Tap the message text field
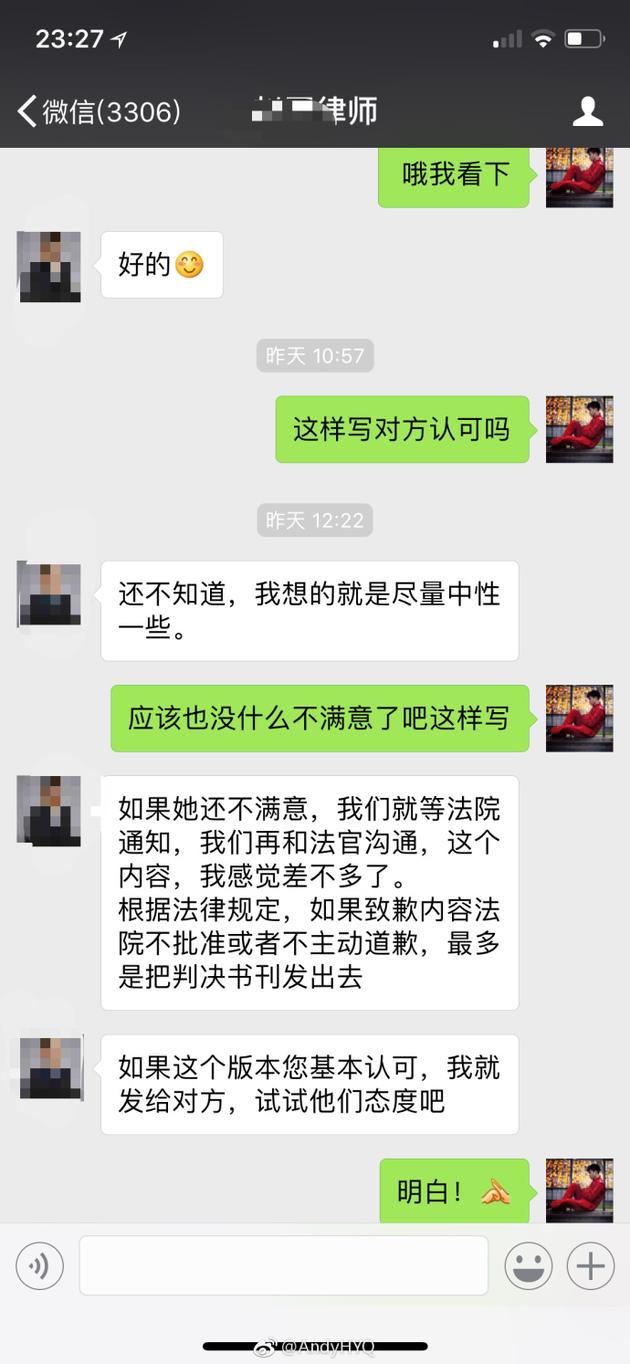The width and height of the screenshot is (630, 1364). click(283, 1266)
